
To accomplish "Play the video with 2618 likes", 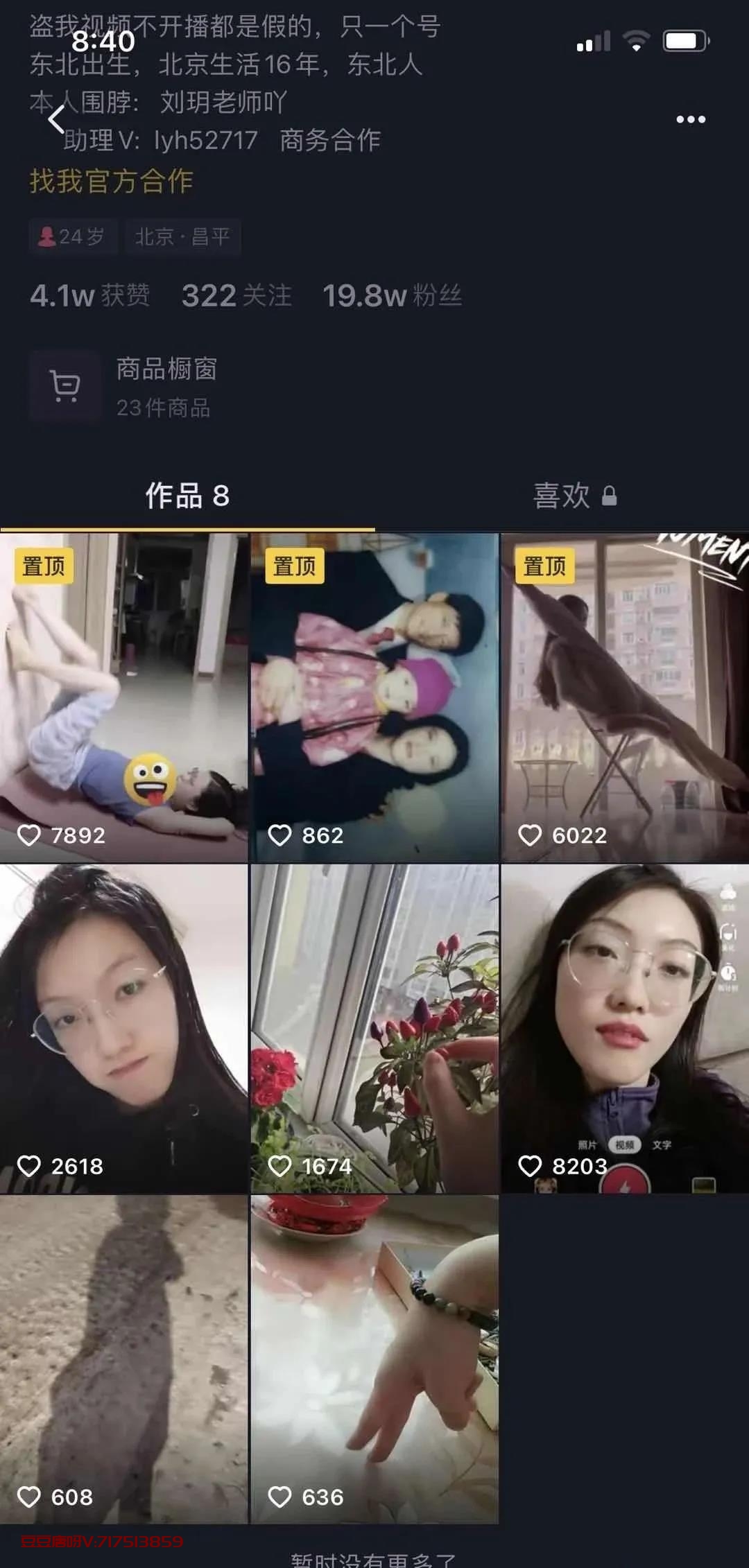I will point(123,1028).
